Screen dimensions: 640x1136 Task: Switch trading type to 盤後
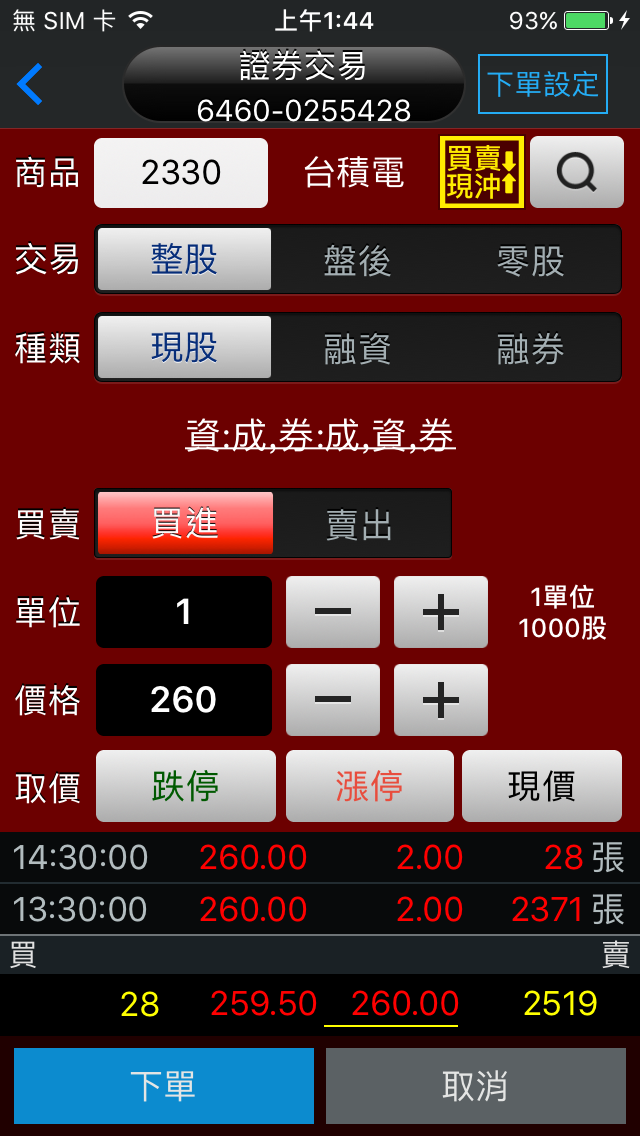[x=358, y=260]
